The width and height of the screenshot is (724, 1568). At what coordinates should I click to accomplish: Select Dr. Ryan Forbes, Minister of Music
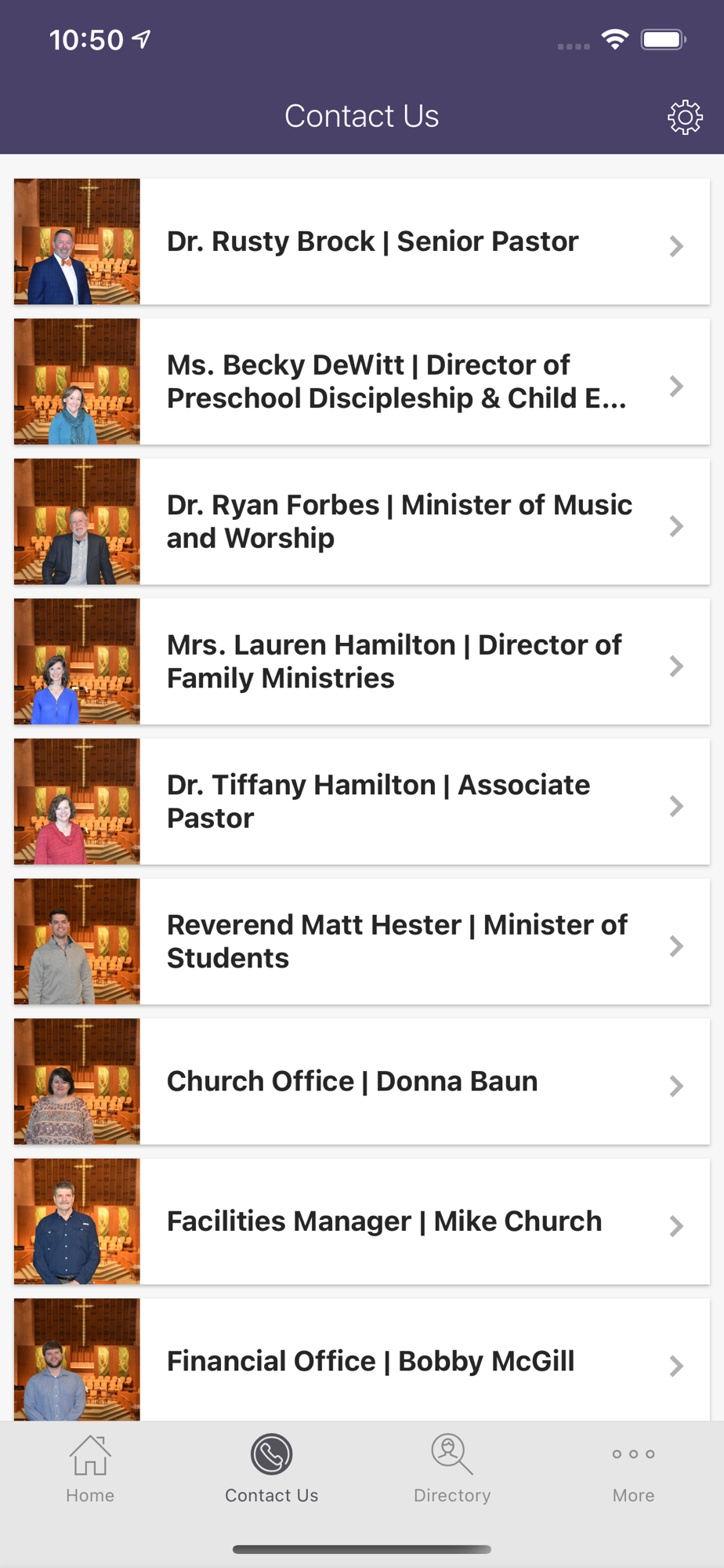click(399, 521)
